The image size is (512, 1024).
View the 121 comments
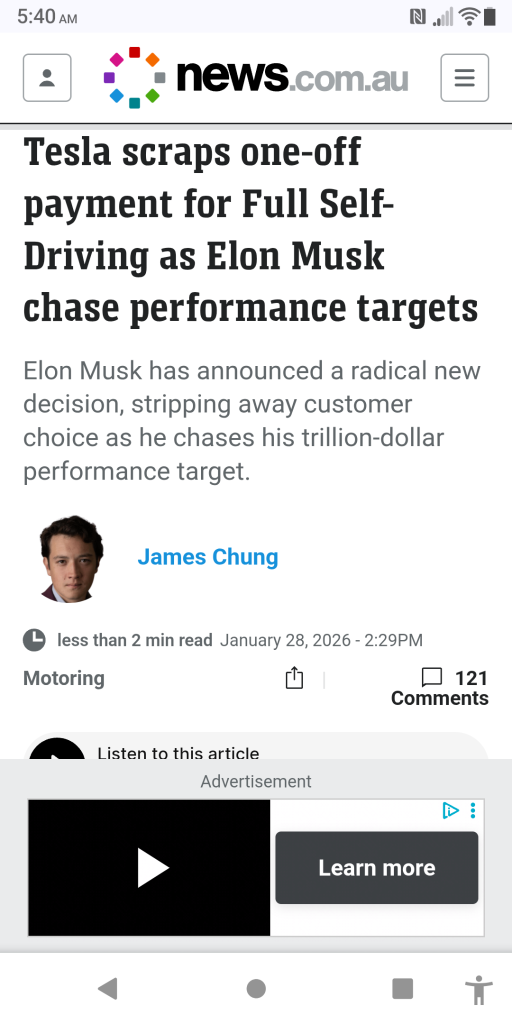pyautogui.click(x=440, y=687)
